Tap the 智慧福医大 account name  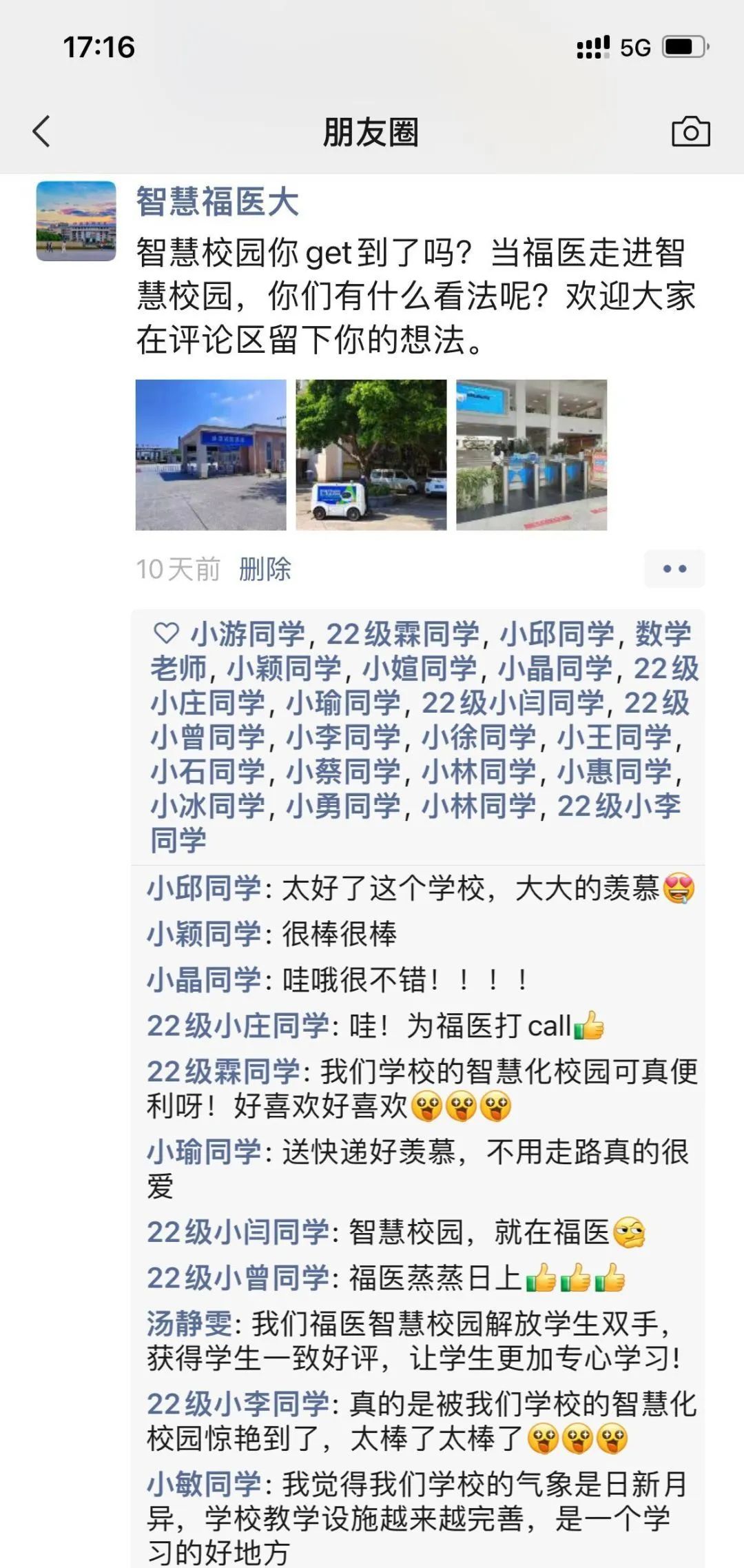217,203
